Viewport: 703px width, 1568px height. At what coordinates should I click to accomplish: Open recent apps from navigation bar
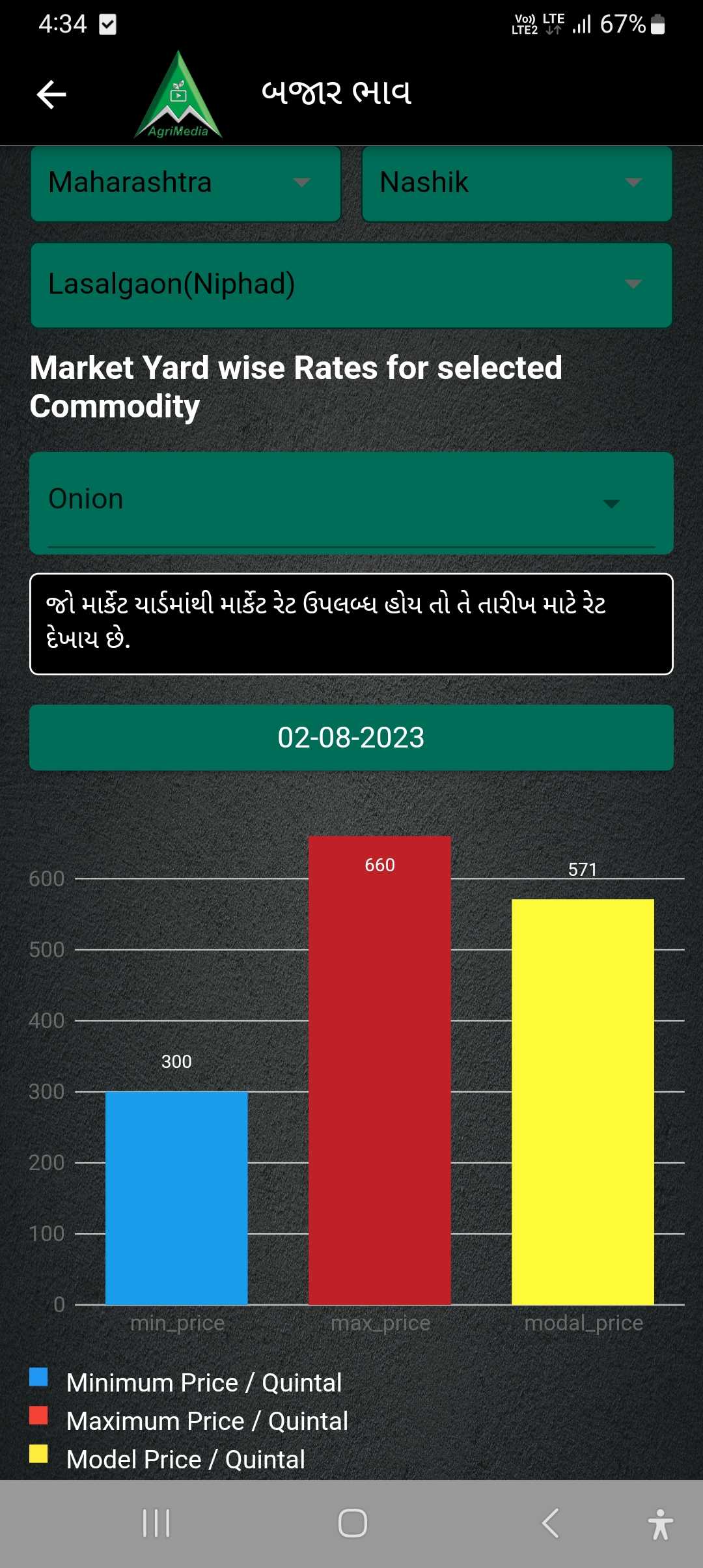tap(156, 1523)
